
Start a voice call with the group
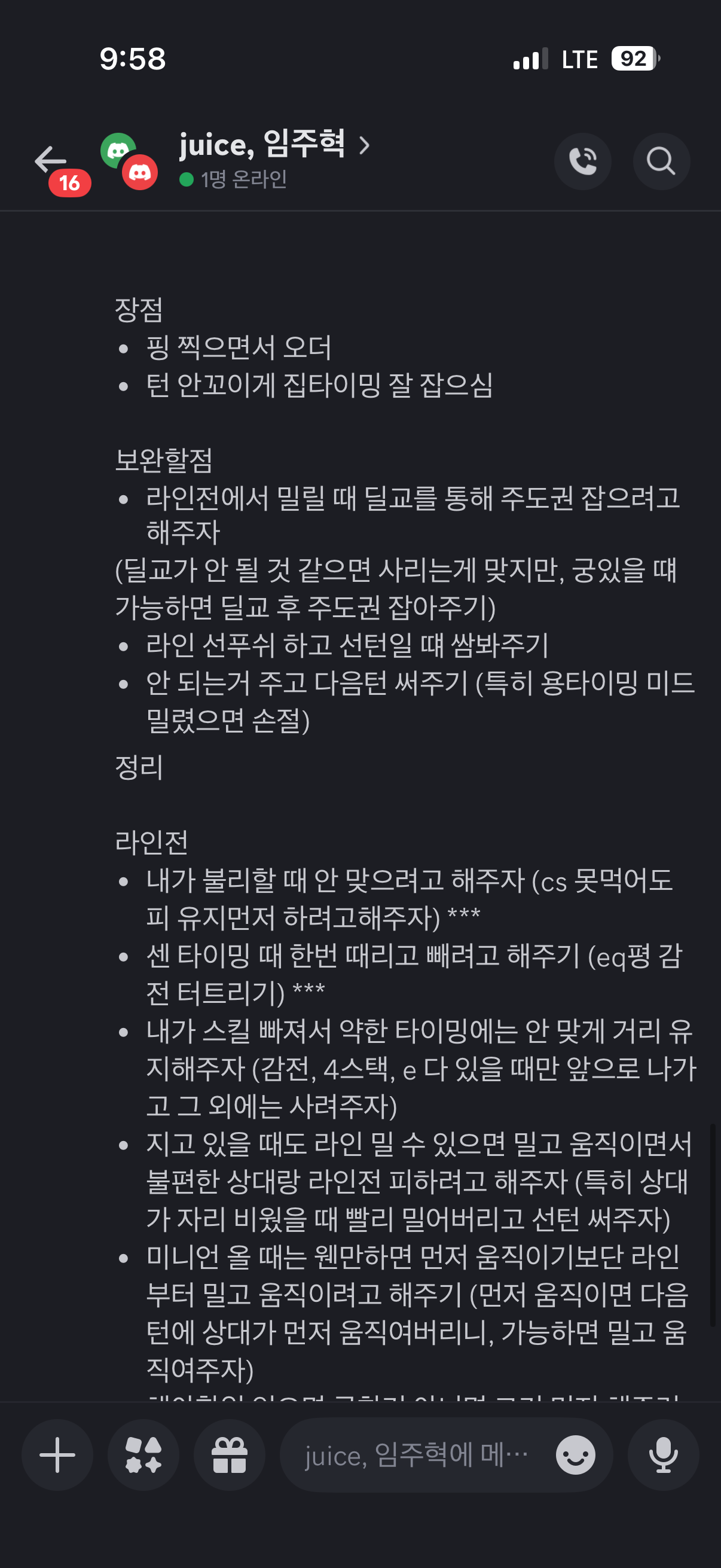pyautogui.click(x=582, y=161)
